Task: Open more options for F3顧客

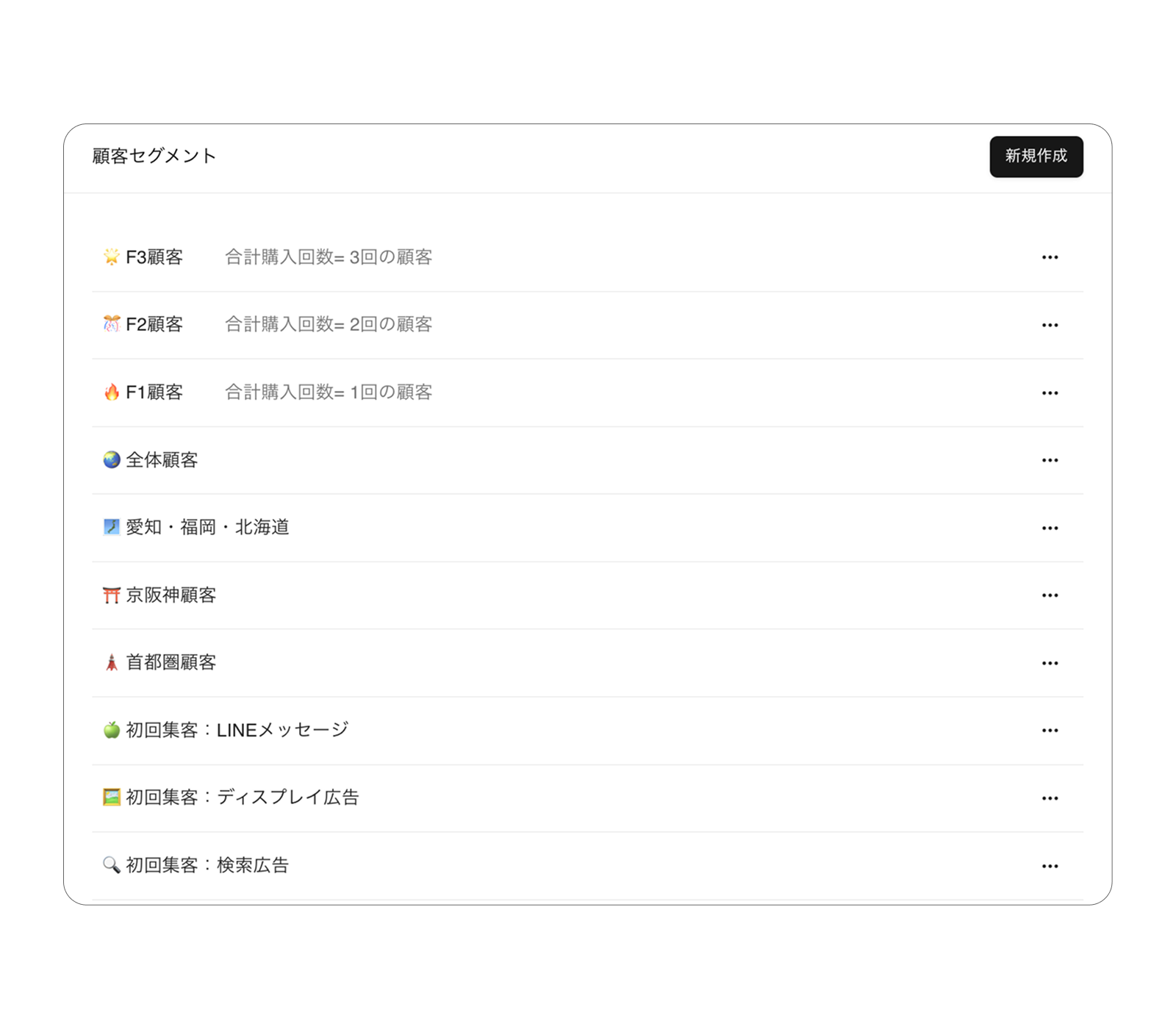Action: pyautogui.click(x=1050, y=257)
